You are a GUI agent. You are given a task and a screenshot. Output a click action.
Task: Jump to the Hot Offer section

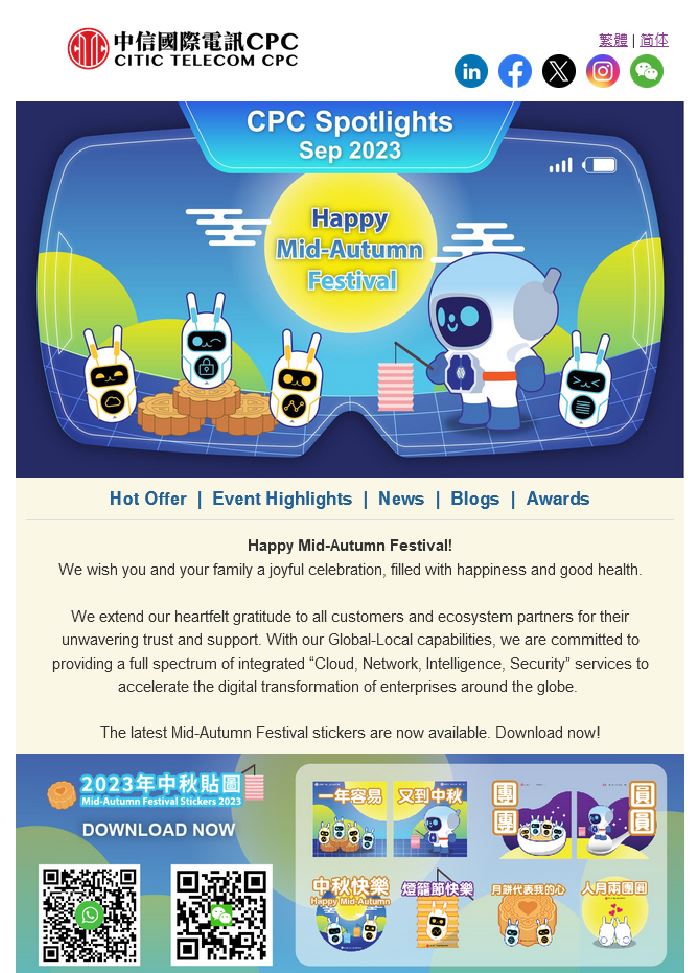pos(148,498)
